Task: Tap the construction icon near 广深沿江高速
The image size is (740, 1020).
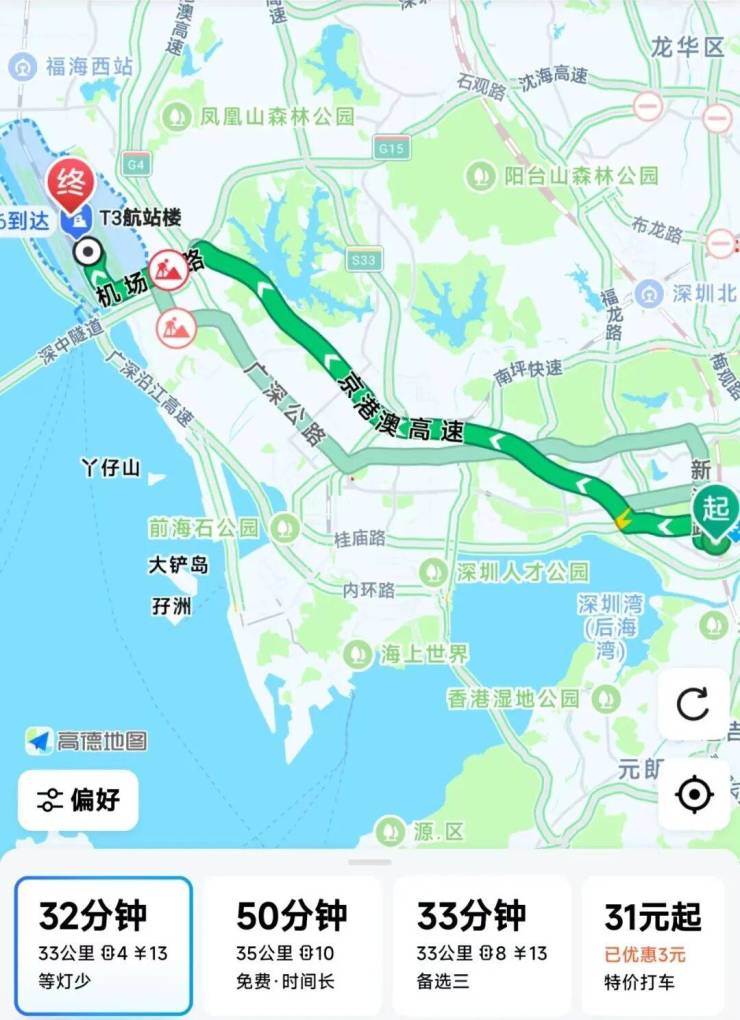Action: pyautogui.click(x=174, y=328)
